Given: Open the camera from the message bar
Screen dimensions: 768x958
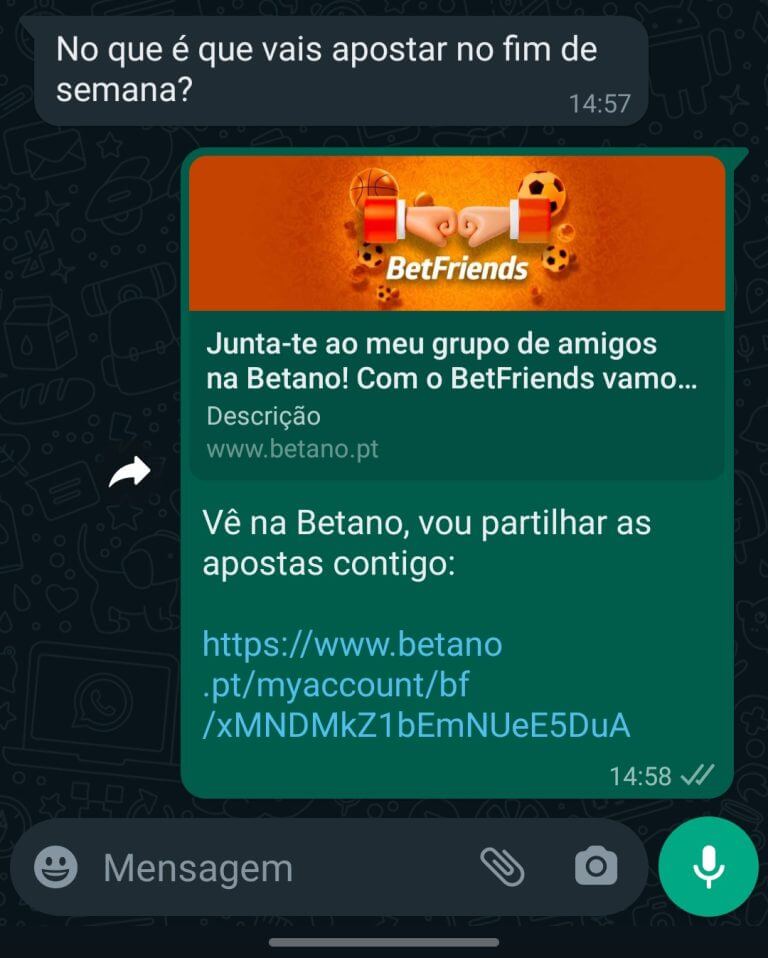Looking at the screenshot, I should (x=596, y=866).
